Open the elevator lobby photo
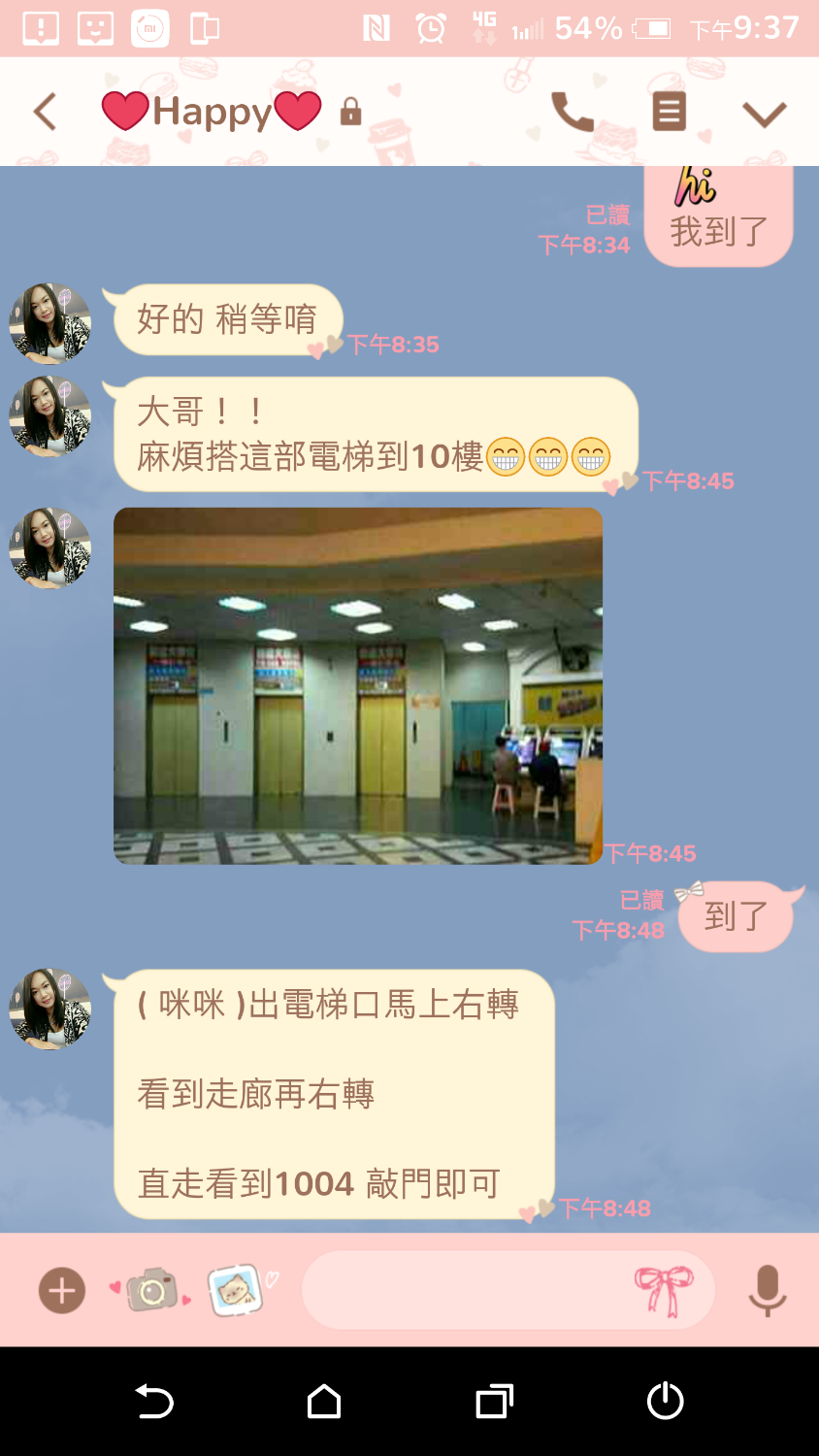The image size is (819, 1456). click(x=358, y=685)
